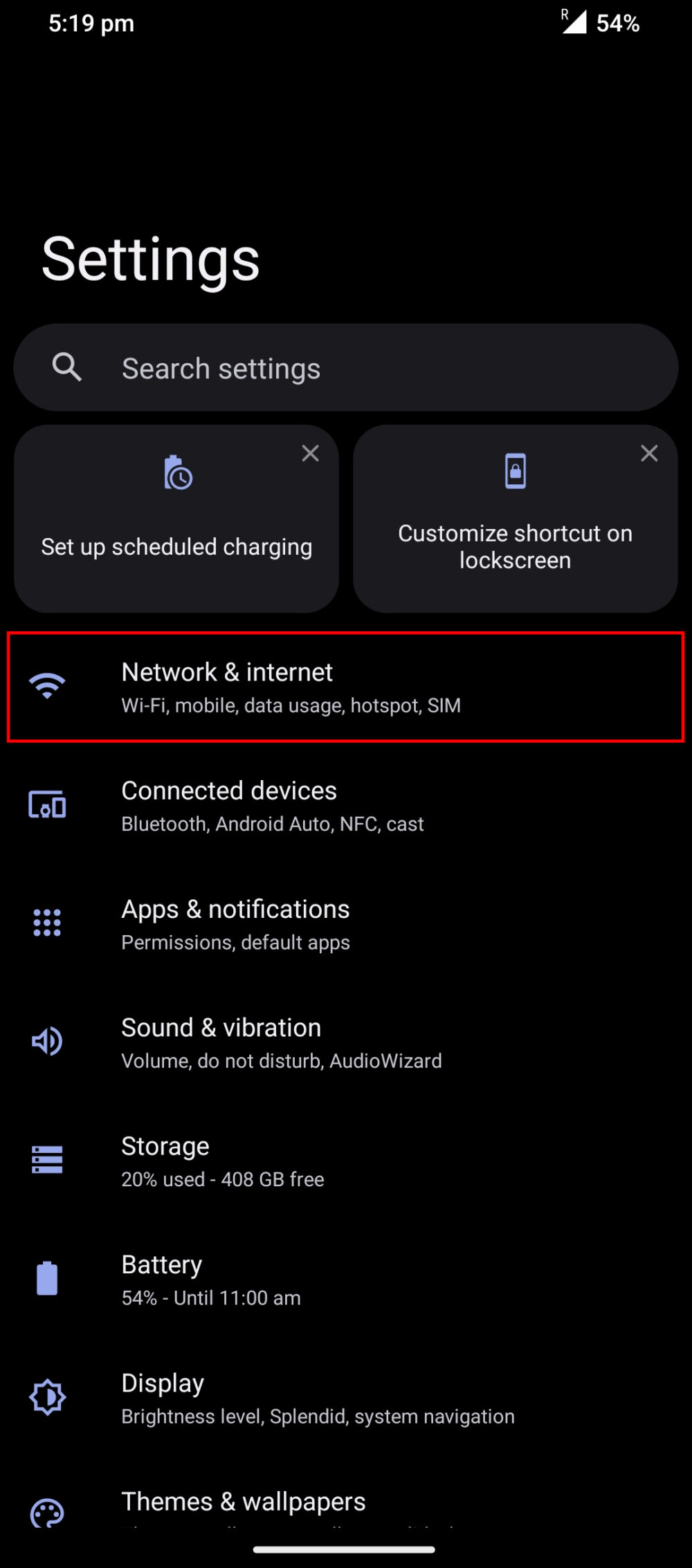Select the Storage drive icon

pyautogui.click(x=46, y=1160)
